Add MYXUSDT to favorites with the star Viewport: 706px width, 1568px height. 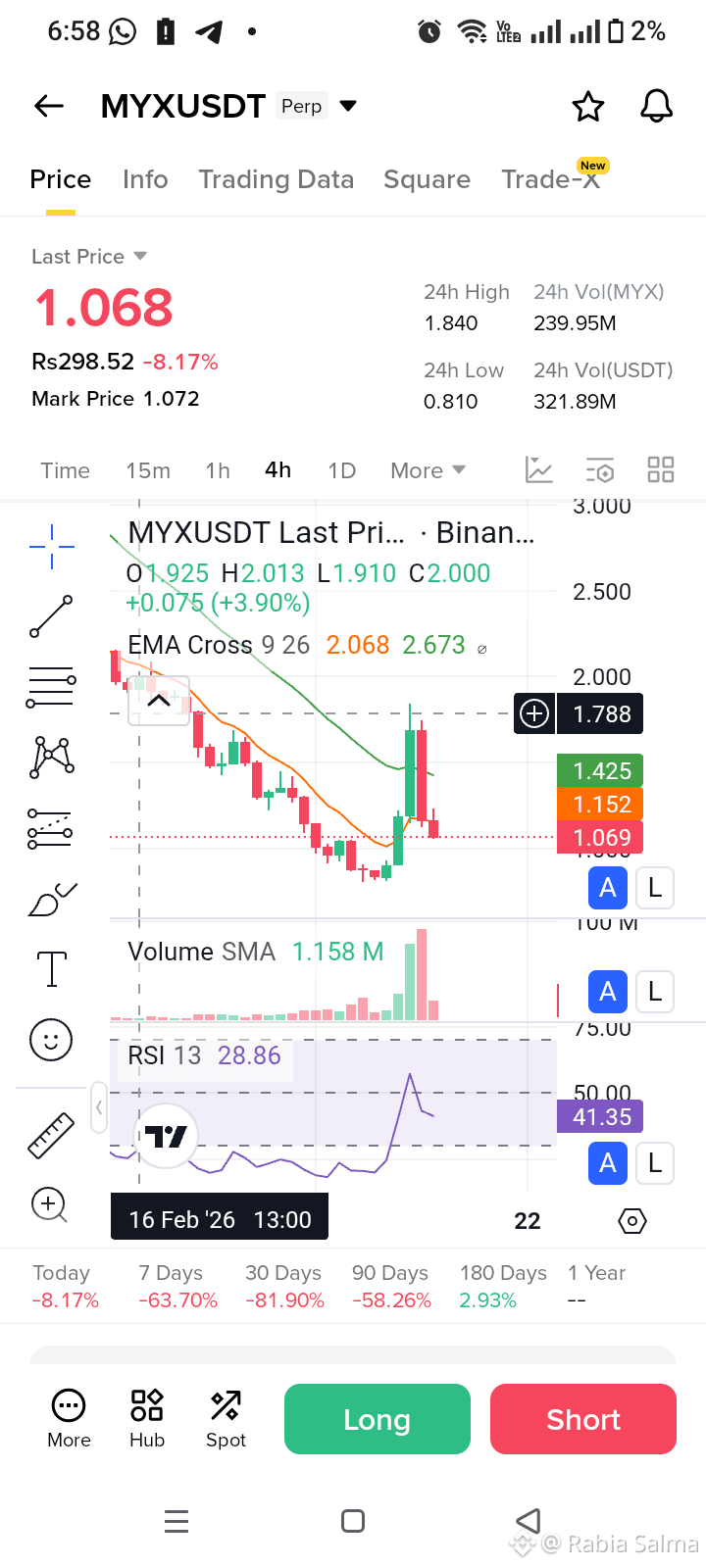588,106
